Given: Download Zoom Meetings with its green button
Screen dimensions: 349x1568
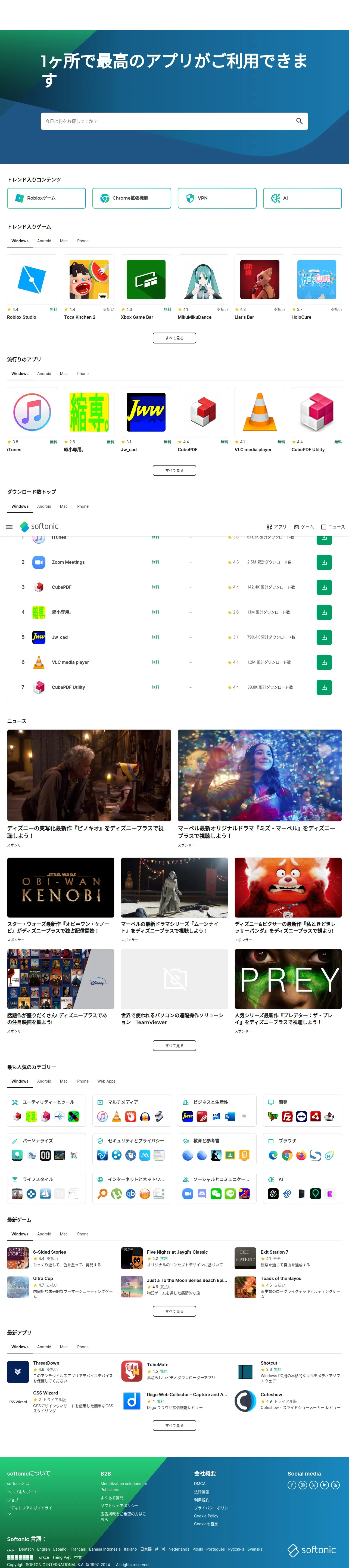Looking at the screenshot, I should pyautogui.click(x=324, y=562).
